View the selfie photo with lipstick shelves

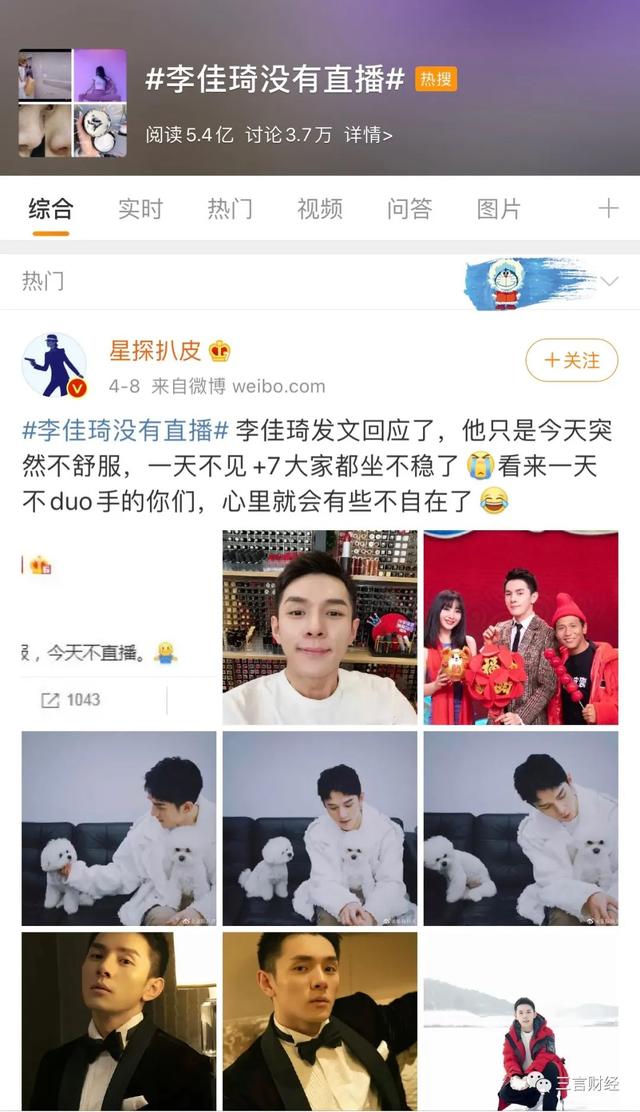click(x=320, y=627)
